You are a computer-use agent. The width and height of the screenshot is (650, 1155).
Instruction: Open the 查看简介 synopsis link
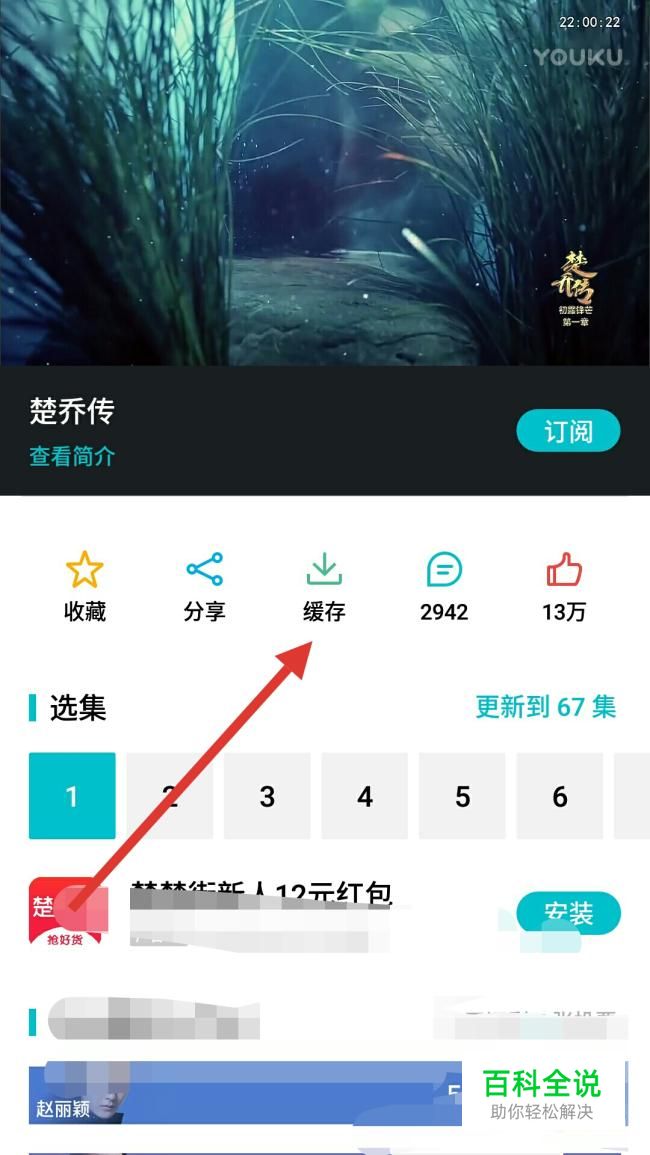[x=72, y=456]
